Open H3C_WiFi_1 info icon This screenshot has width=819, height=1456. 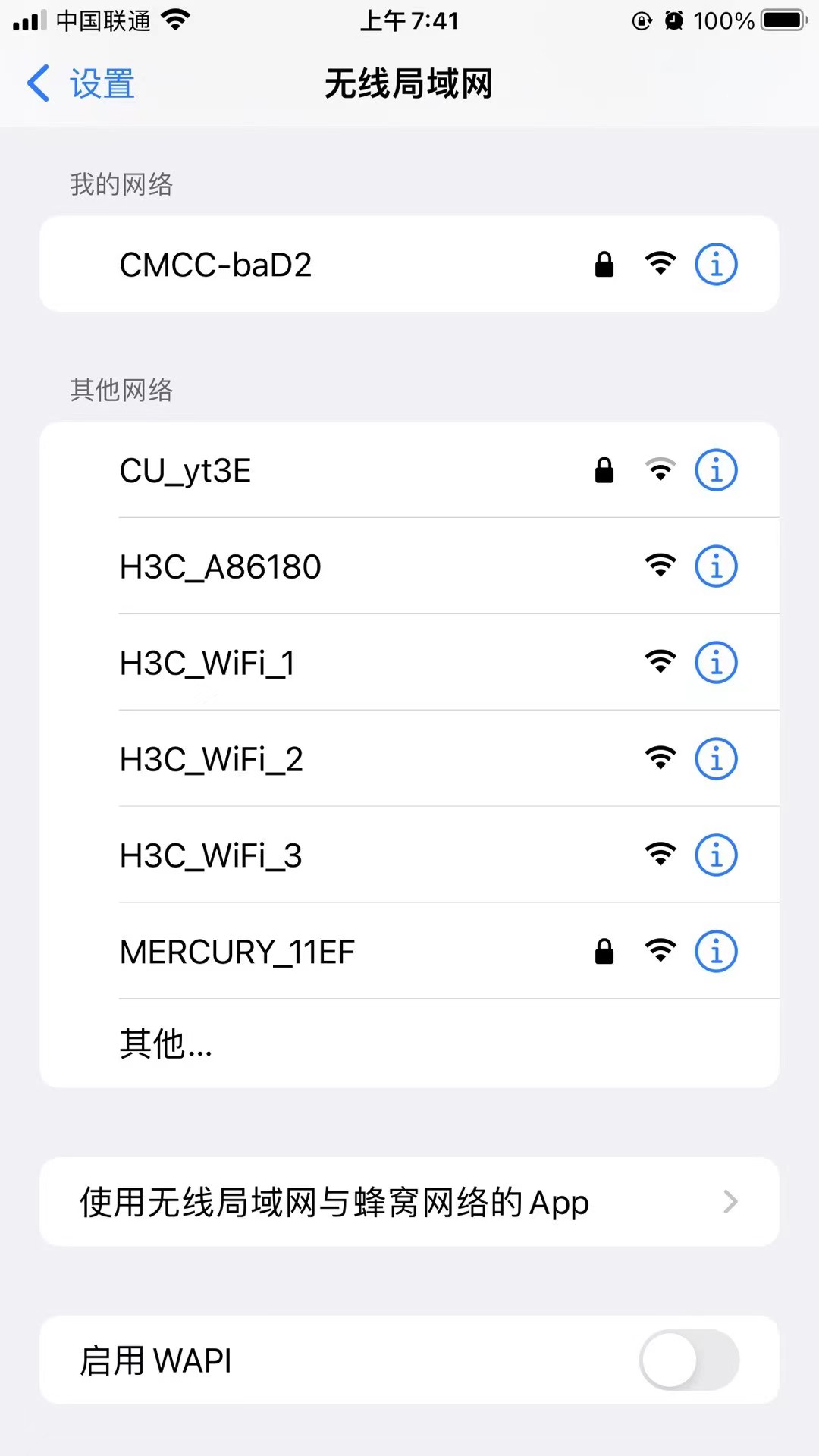coord(716,663)
